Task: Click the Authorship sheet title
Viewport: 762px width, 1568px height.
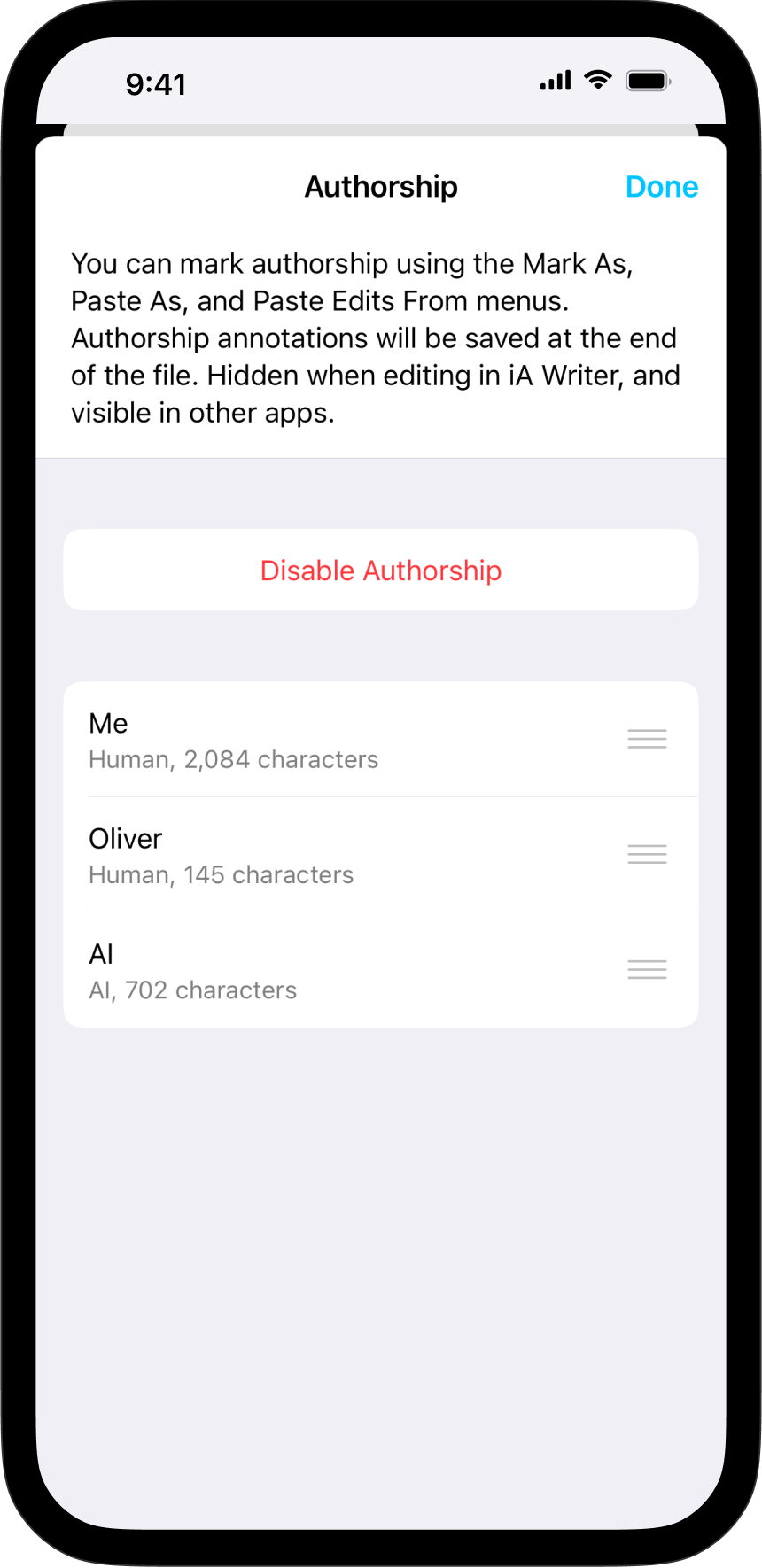Action: point(380,186)
